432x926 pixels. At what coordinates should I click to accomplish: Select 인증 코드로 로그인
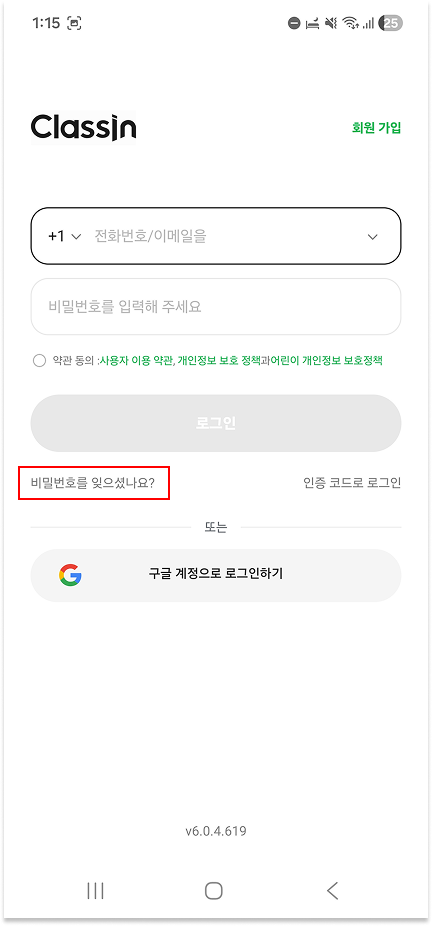click(352, 483)
